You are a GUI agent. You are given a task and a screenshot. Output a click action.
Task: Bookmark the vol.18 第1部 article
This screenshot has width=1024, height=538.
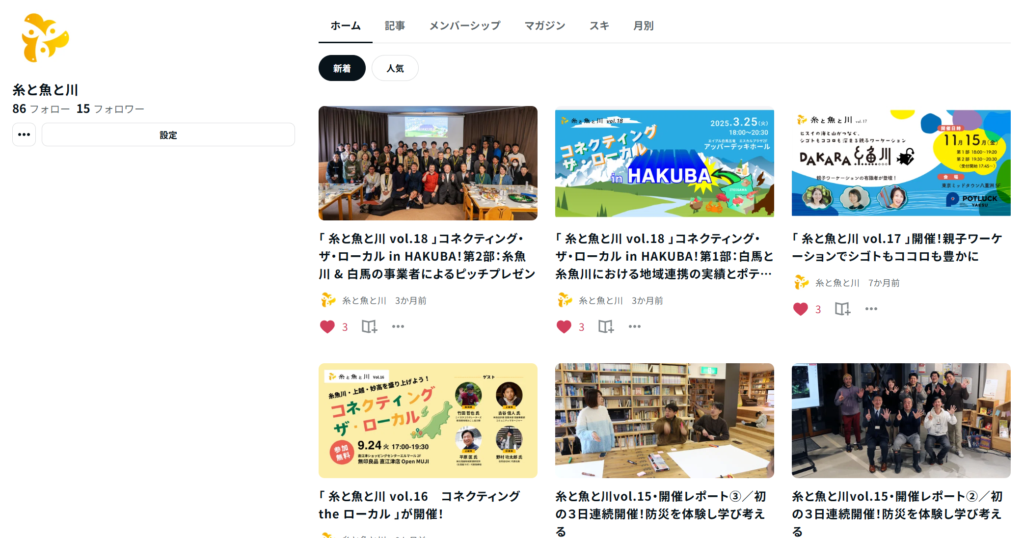[x=606, y=326]
